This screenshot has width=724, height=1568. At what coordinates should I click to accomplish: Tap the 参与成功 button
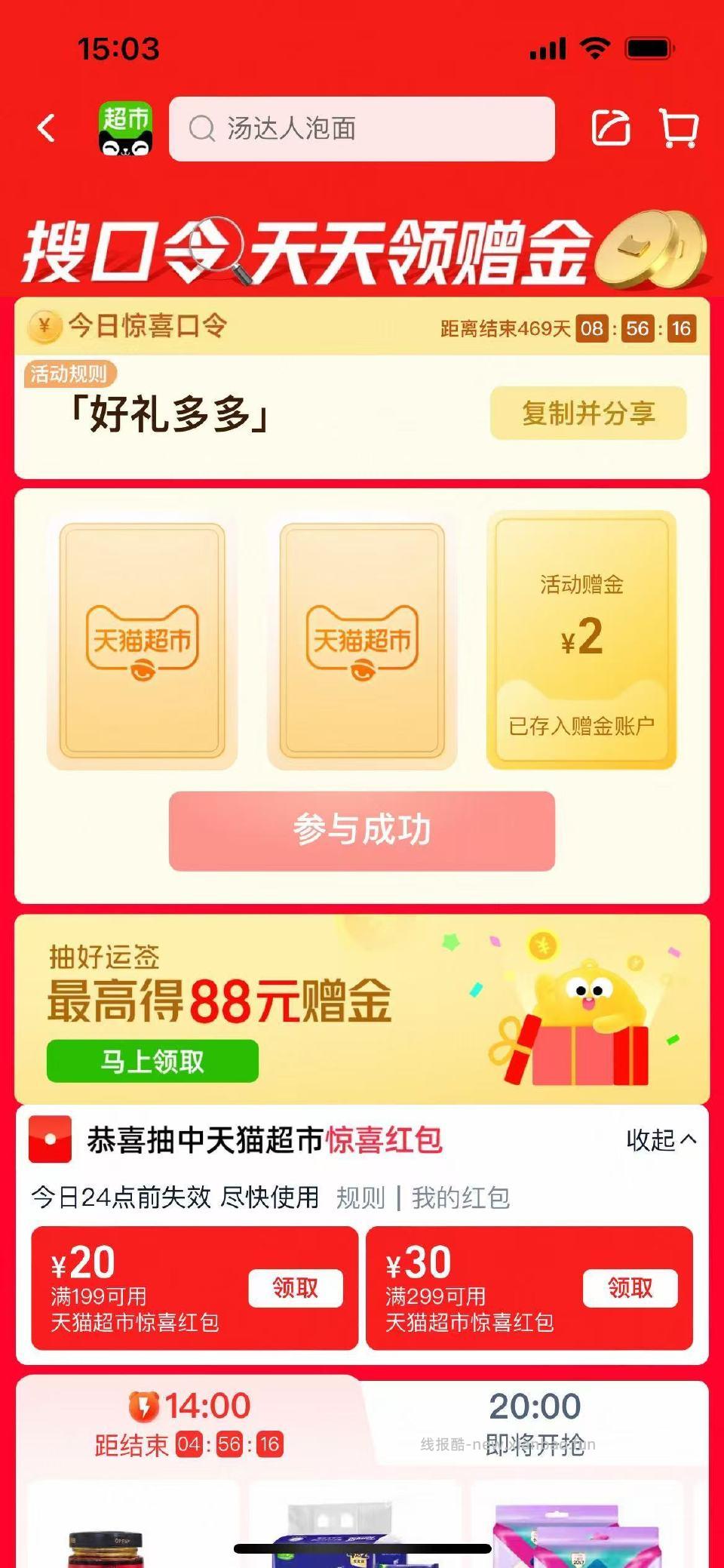point(362,831)
